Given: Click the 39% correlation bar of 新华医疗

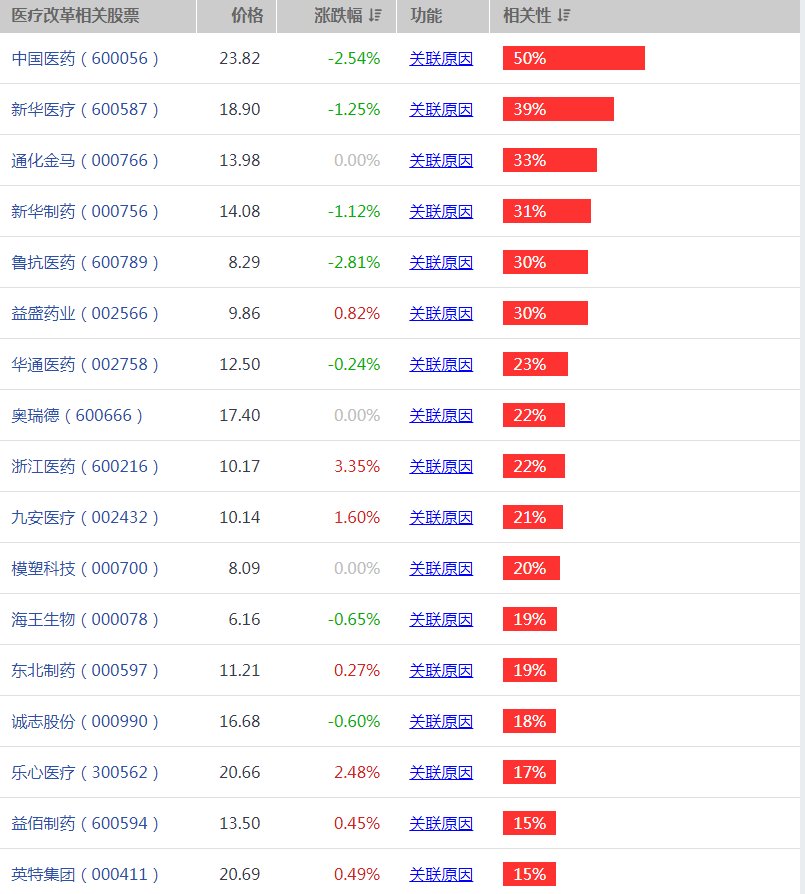Looking at the screenshot, I should tap(558, 109).
